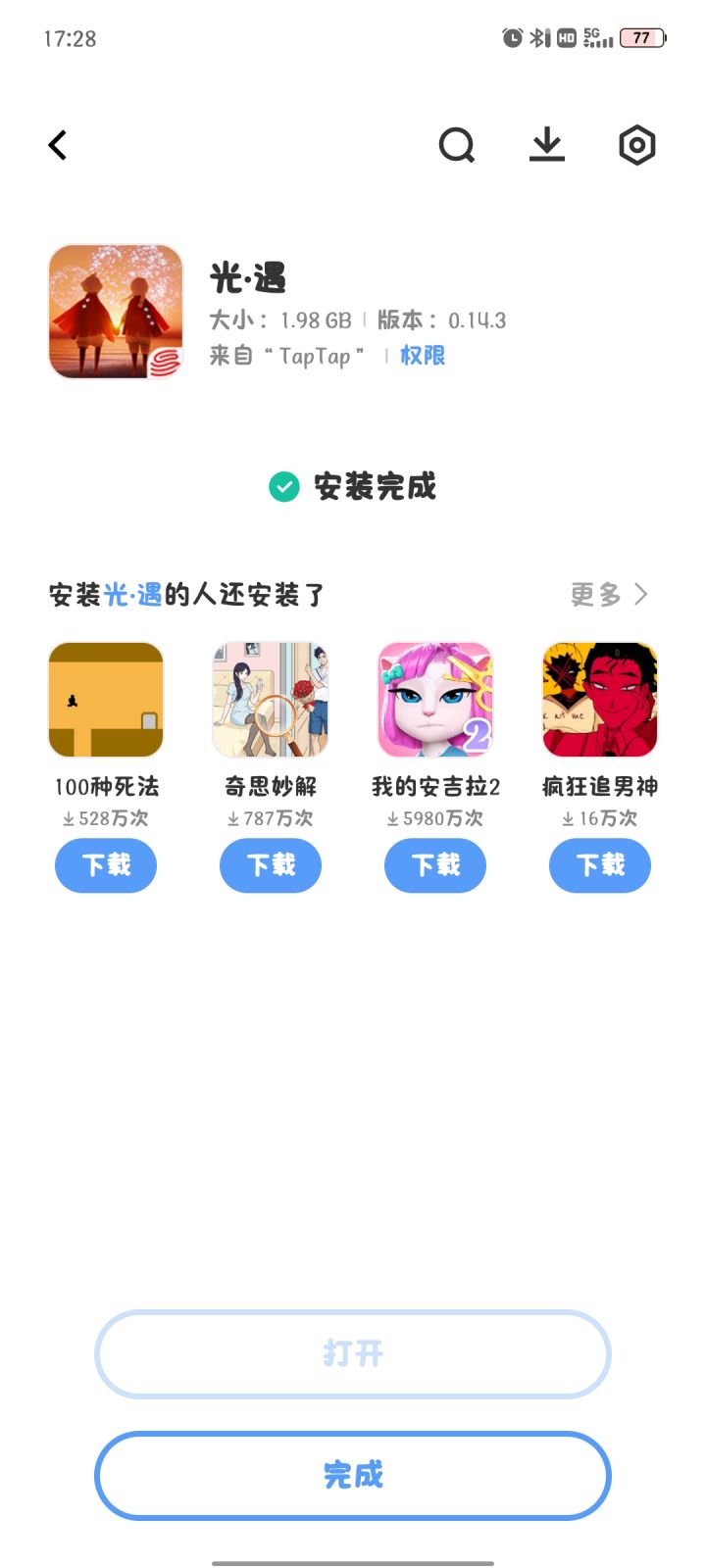Open the search icon in the top bar
The image size is (706, 1568).
click(456, 145)
